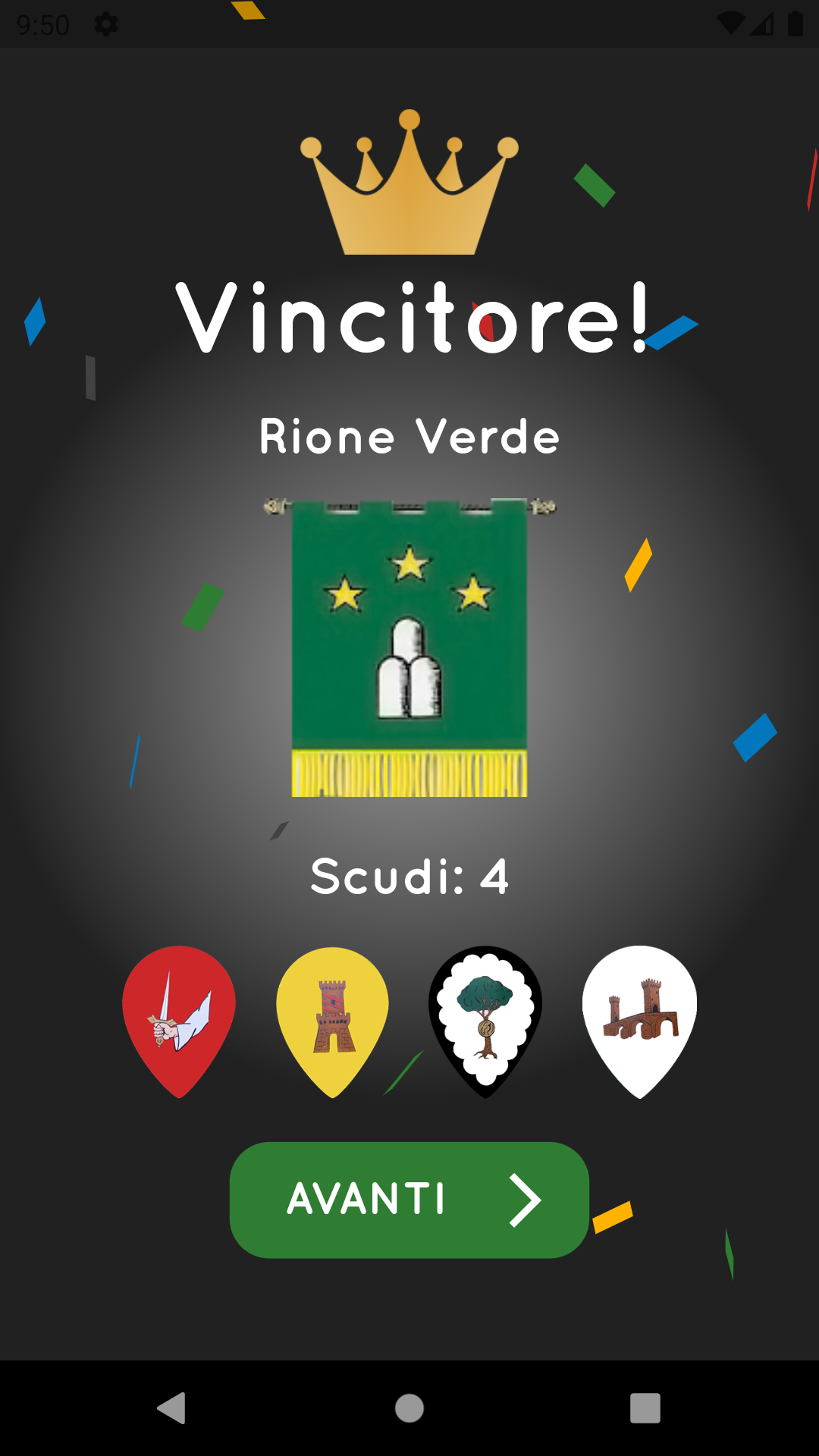The height and width of the screenshot is (1456, 819).
Task: Go back using the system back button
Action: (172, 1408)
